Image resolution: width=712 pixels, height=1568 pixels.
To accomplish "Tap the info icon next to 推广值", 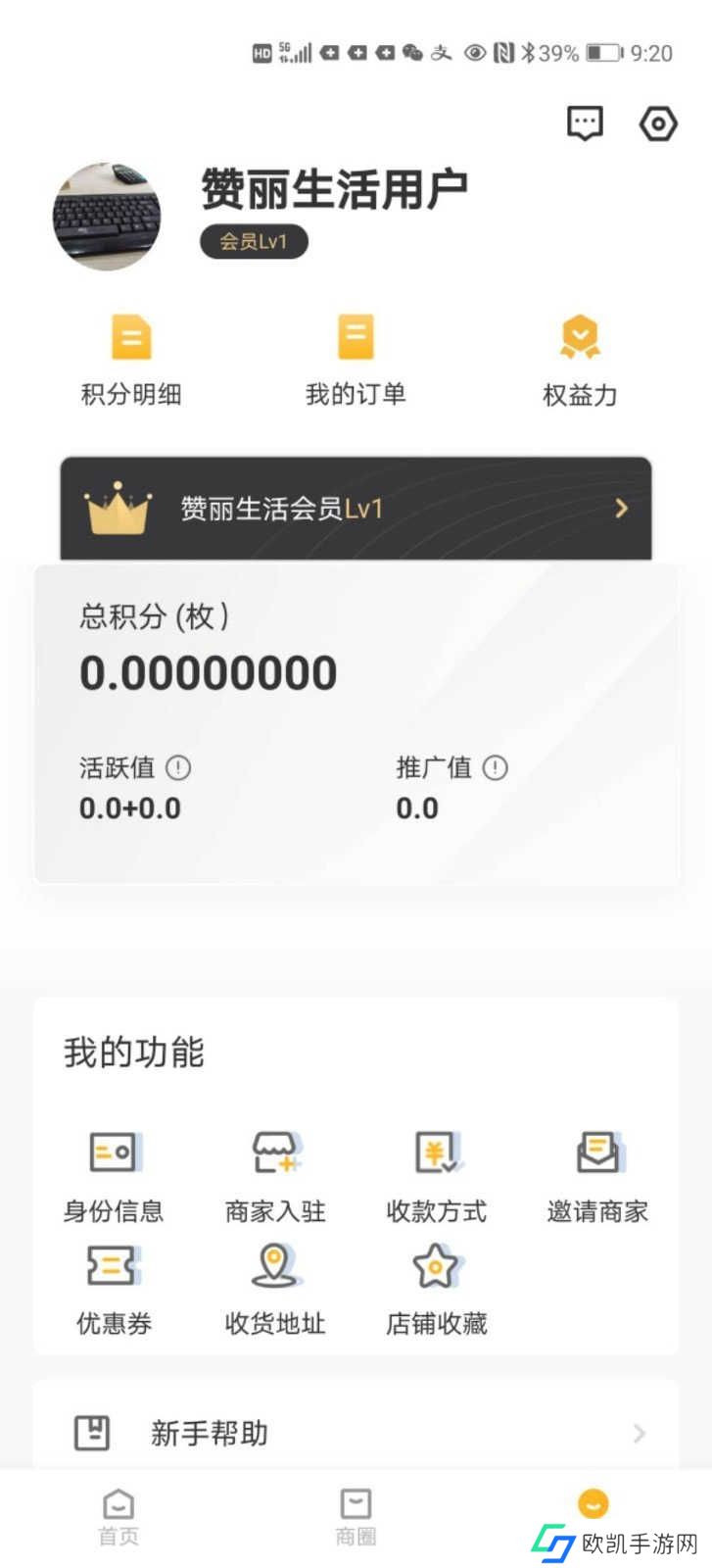I will [x=496, y=767].
